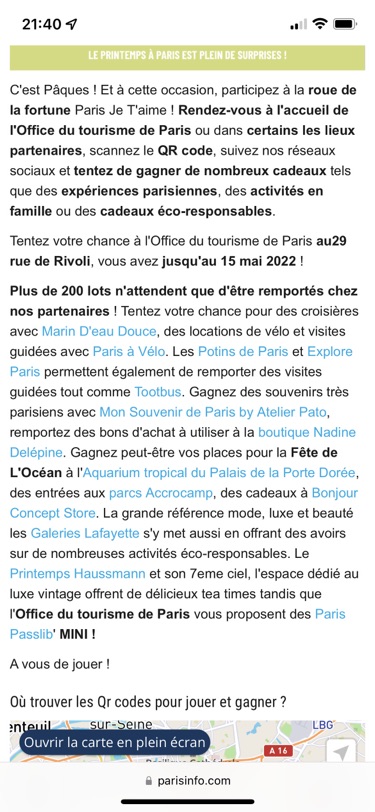The image size is (375, 812).
Task: Open the Paris Passlib link
Action: tap(330, 614)
